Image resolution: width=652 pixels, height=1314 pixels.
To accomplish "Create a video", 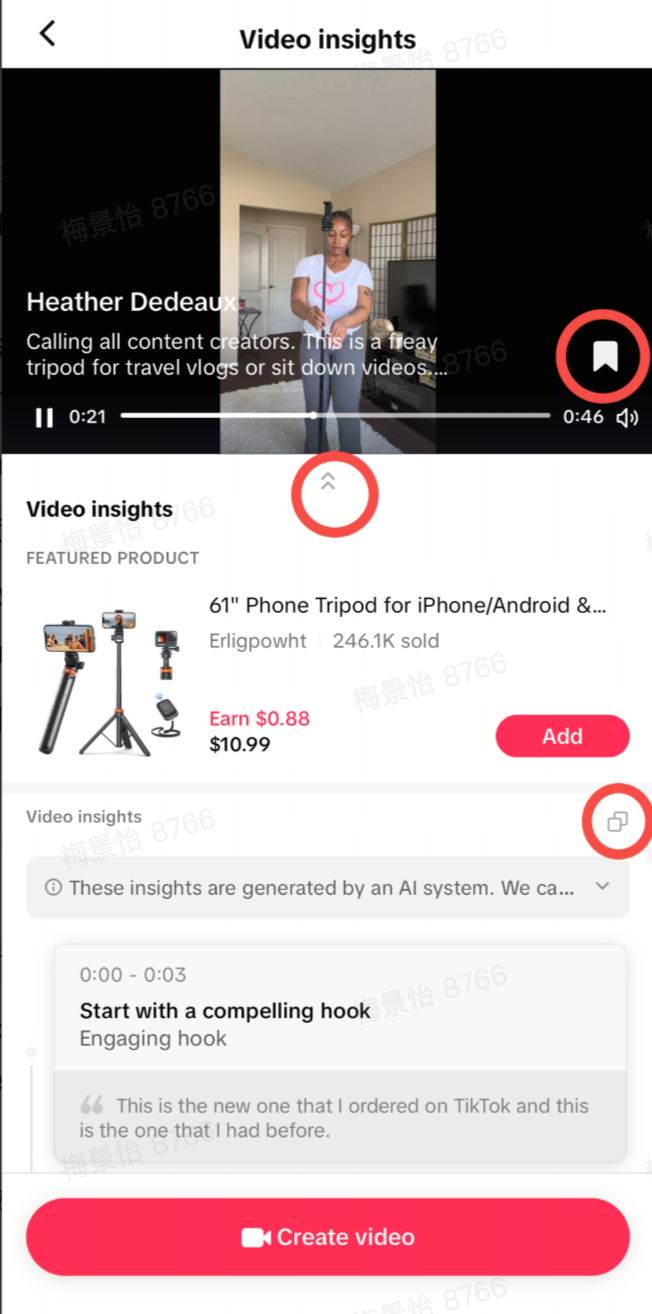I will 327,1237.
